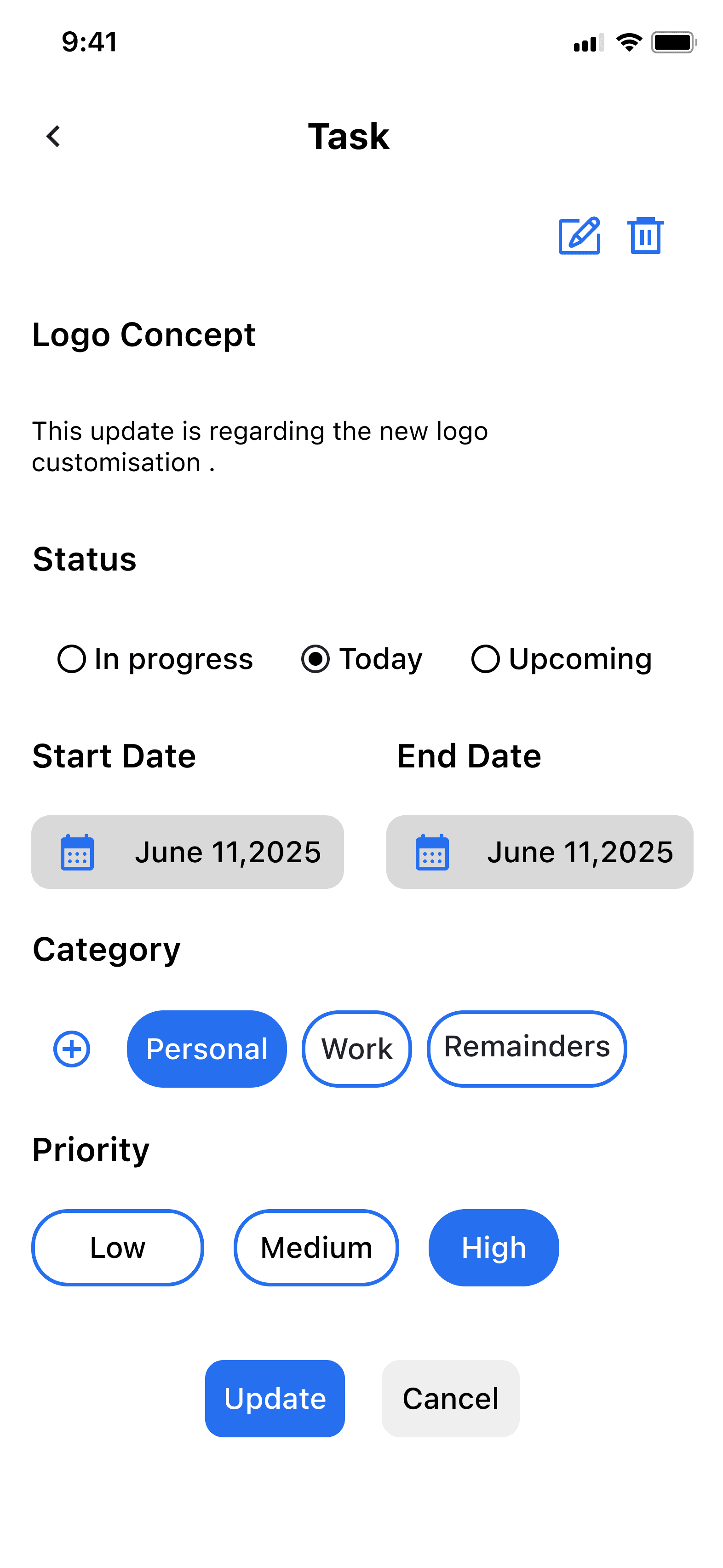Choose the Work category
This screenshot has width=723, height=1568.
pyautogui.click(x=356, y=1049)
